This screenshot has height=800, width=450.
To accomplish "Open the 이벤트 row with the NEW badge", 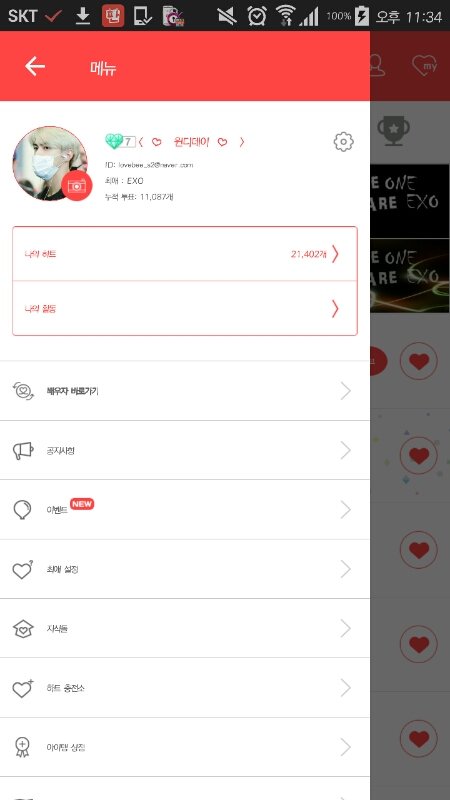I will coord(185,510).
